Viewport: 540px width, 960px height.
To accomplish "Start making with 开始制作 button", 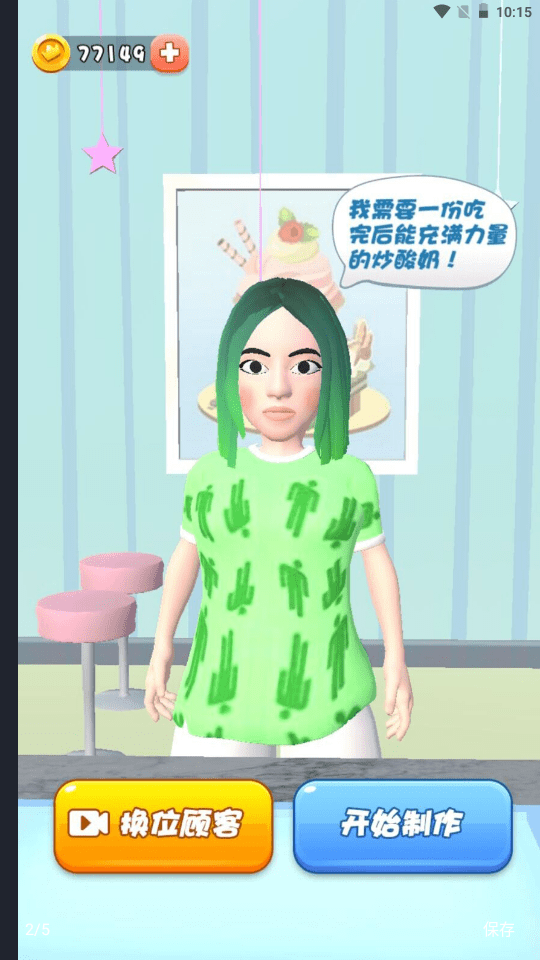I will 402,826.
